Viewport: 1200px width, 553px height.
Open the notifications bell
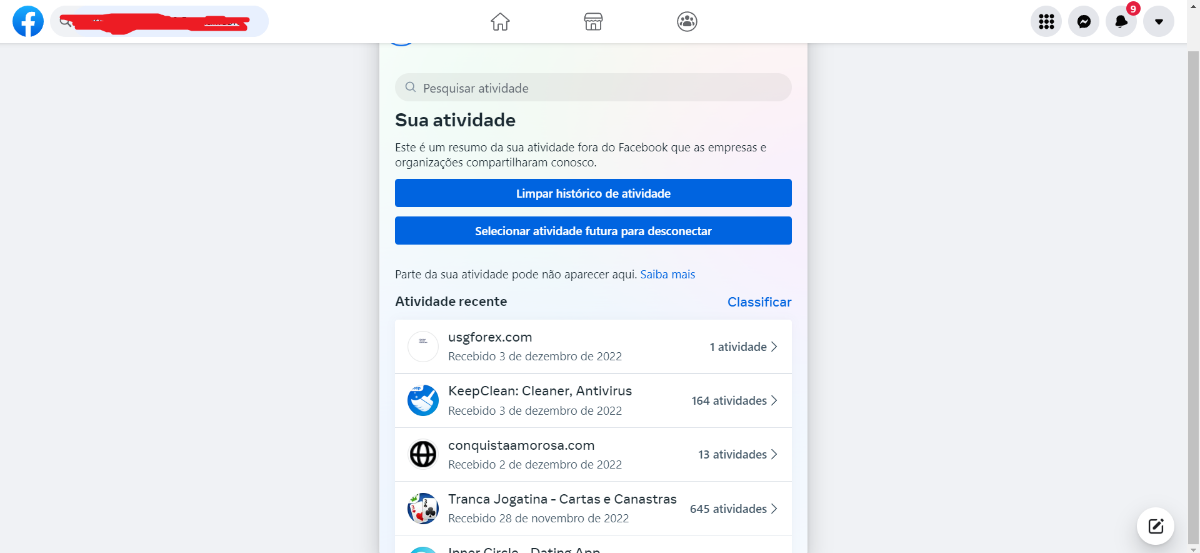pyautogui.click(x=1121, y=21)
